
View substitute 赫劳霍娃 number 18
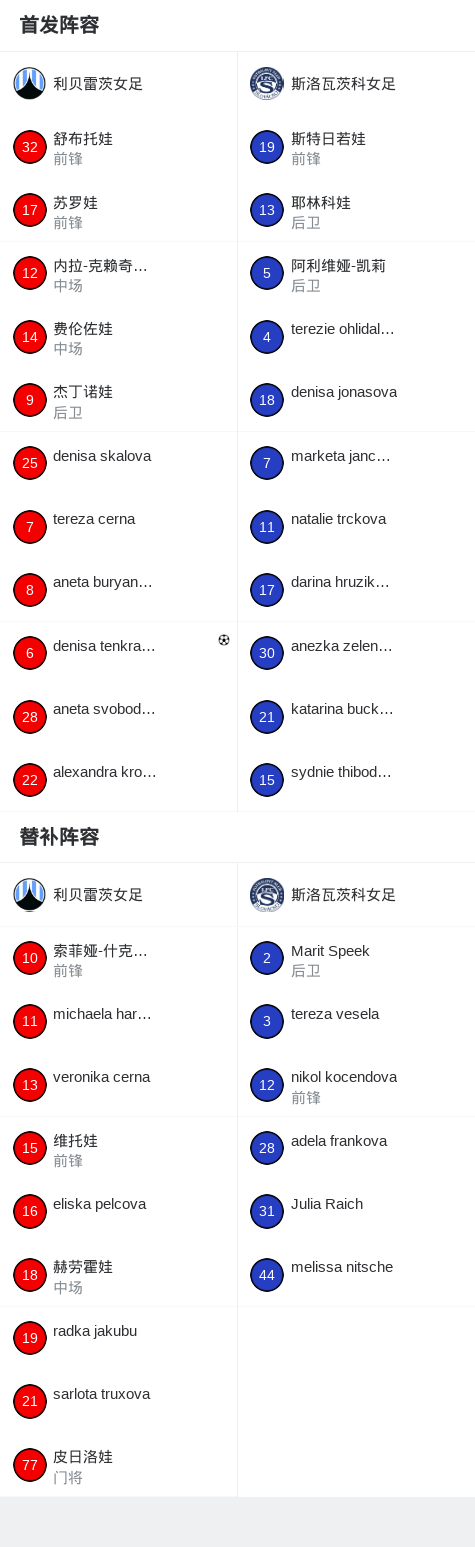(118, 1275)
